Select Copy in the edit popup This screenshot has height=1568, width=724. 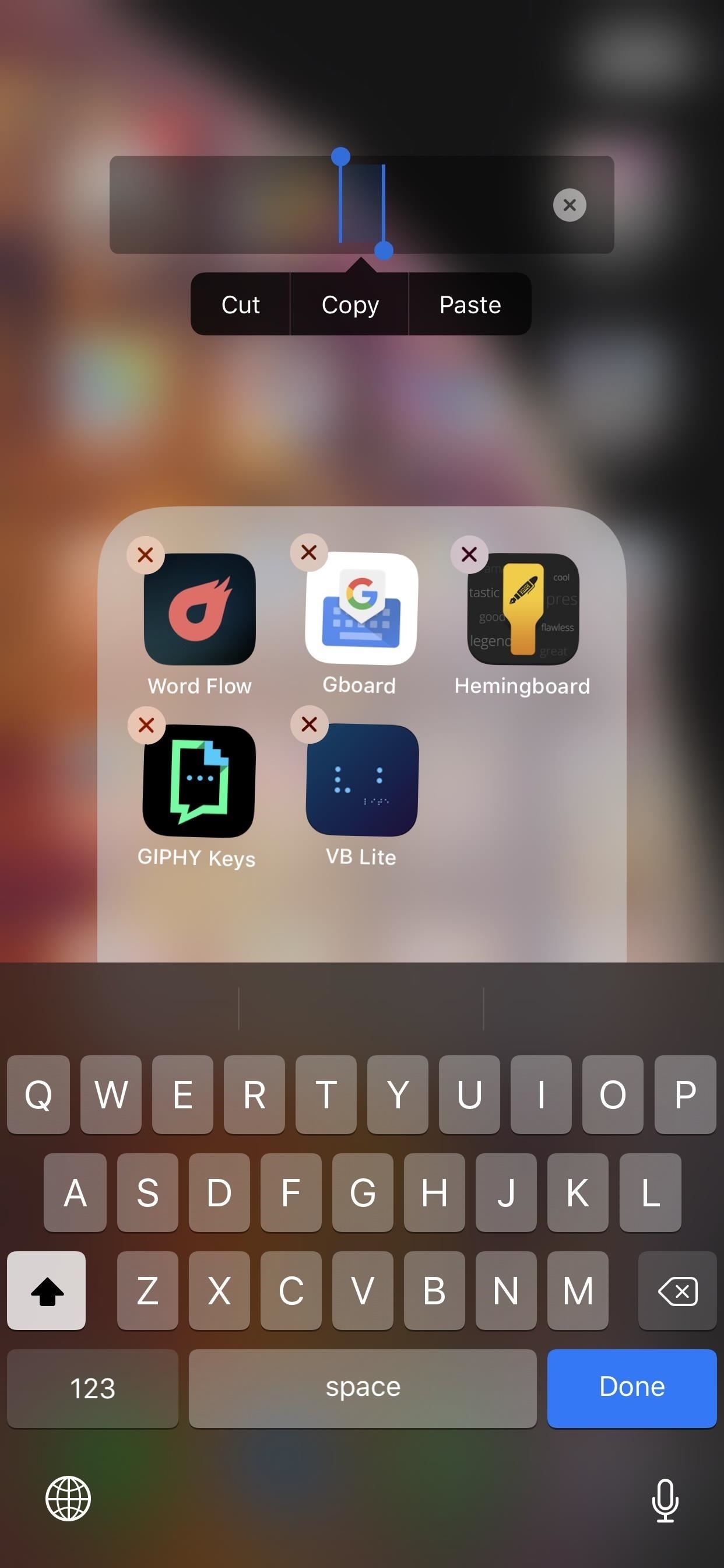pos(350,304)
